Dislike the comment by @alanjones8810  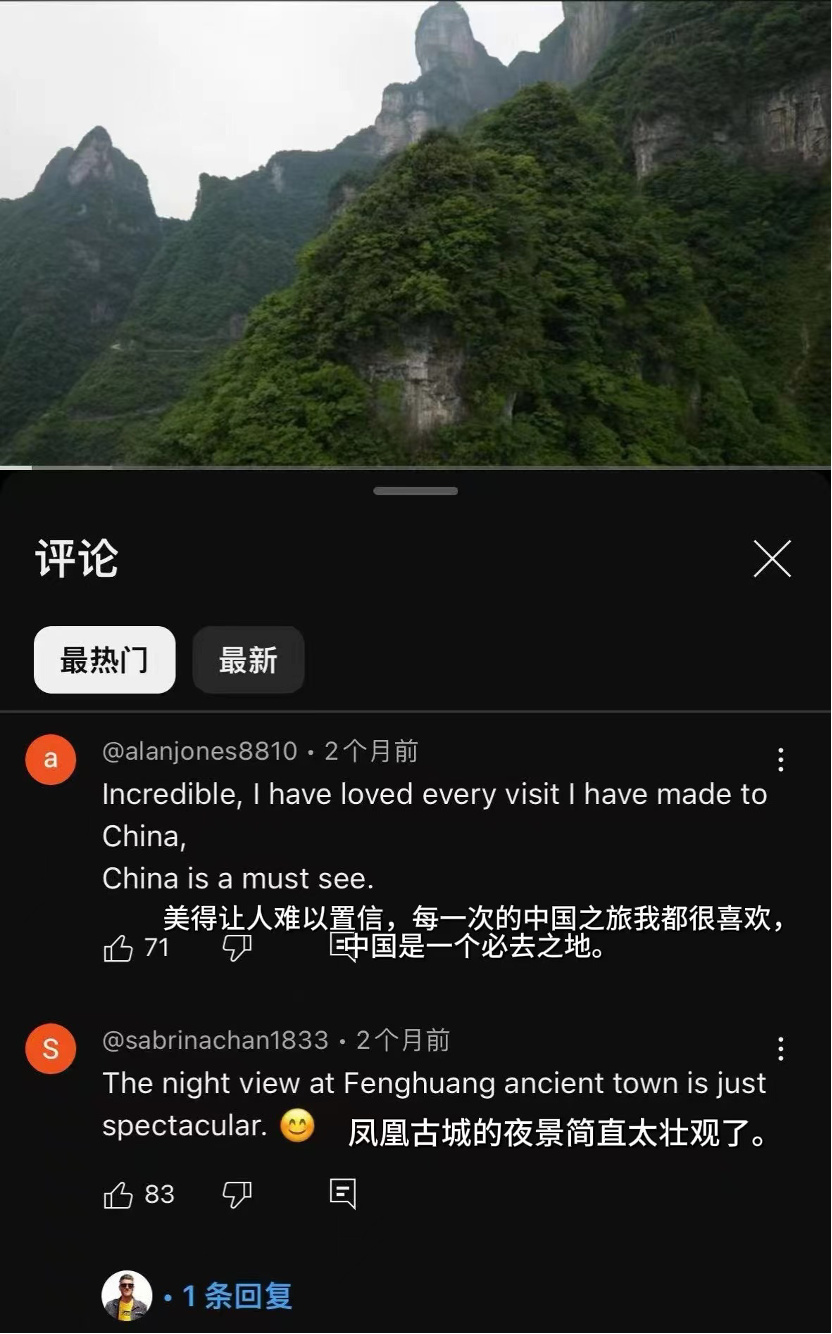(x=236, y=947)
